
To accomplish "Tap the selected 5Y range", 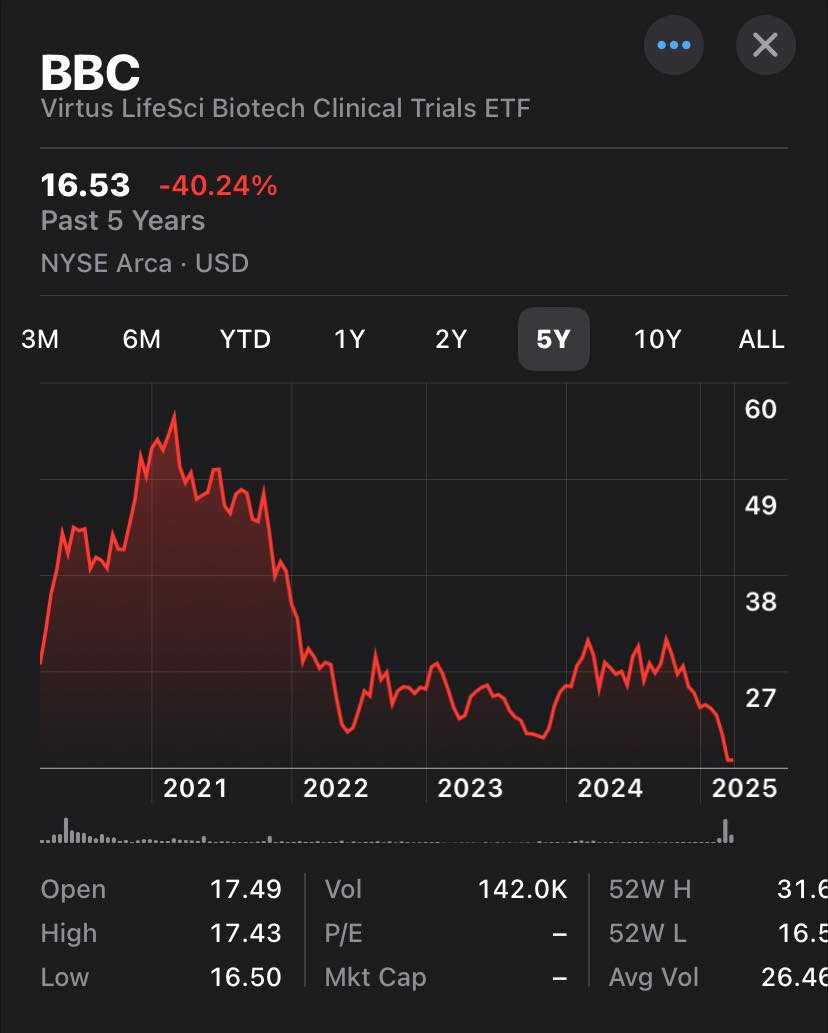I will 553,339.
